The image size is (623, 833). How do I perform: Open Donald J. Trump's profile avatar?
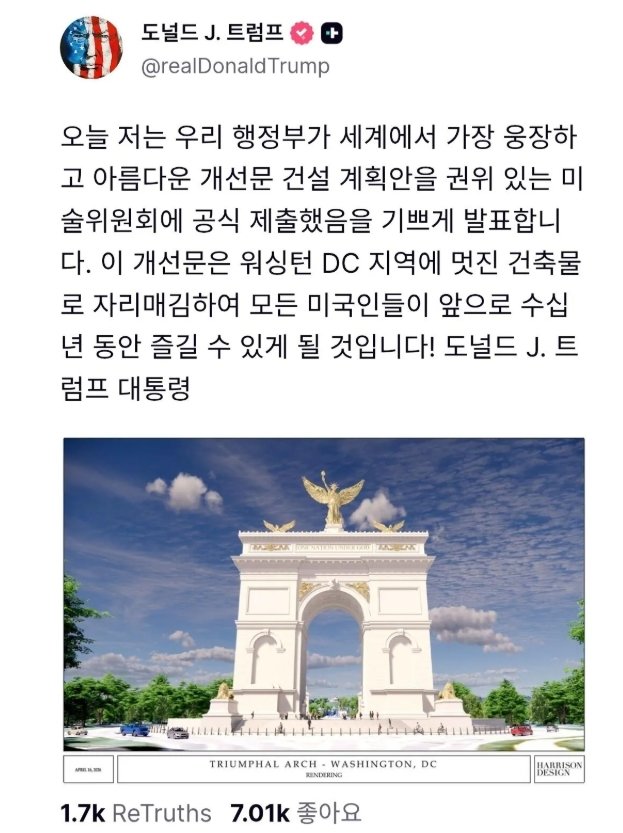92,47
